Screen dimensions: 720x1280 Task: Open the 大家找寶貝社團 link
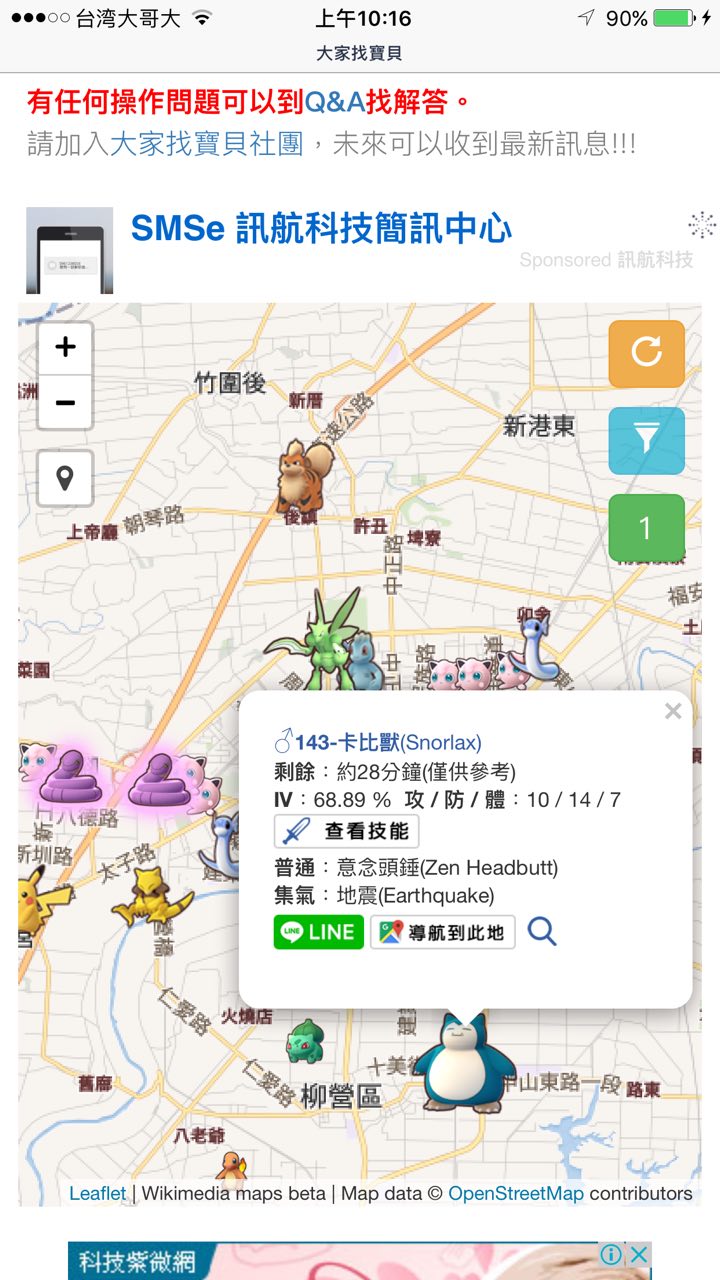[206, 144]
